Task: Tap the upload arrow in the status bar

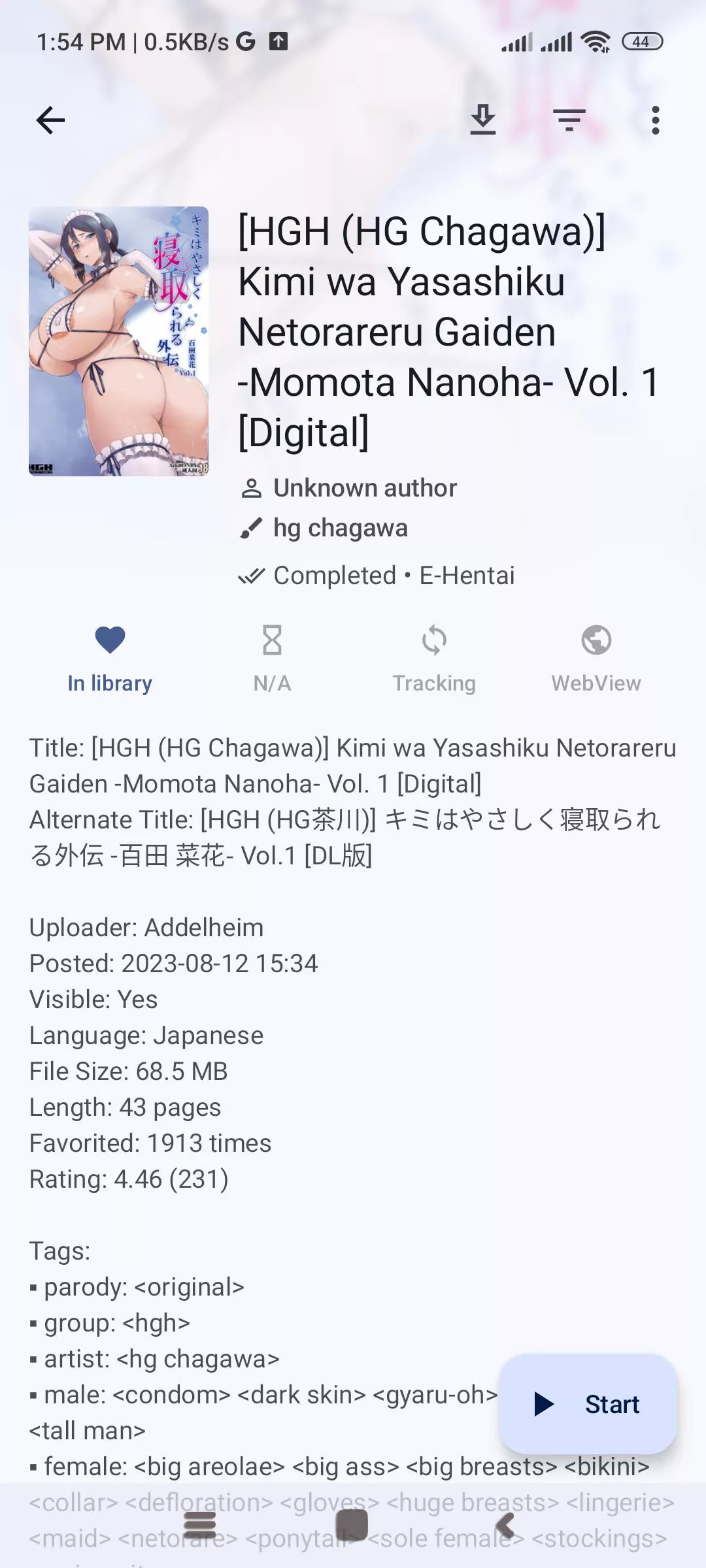Action: click(x=279, y=41)
